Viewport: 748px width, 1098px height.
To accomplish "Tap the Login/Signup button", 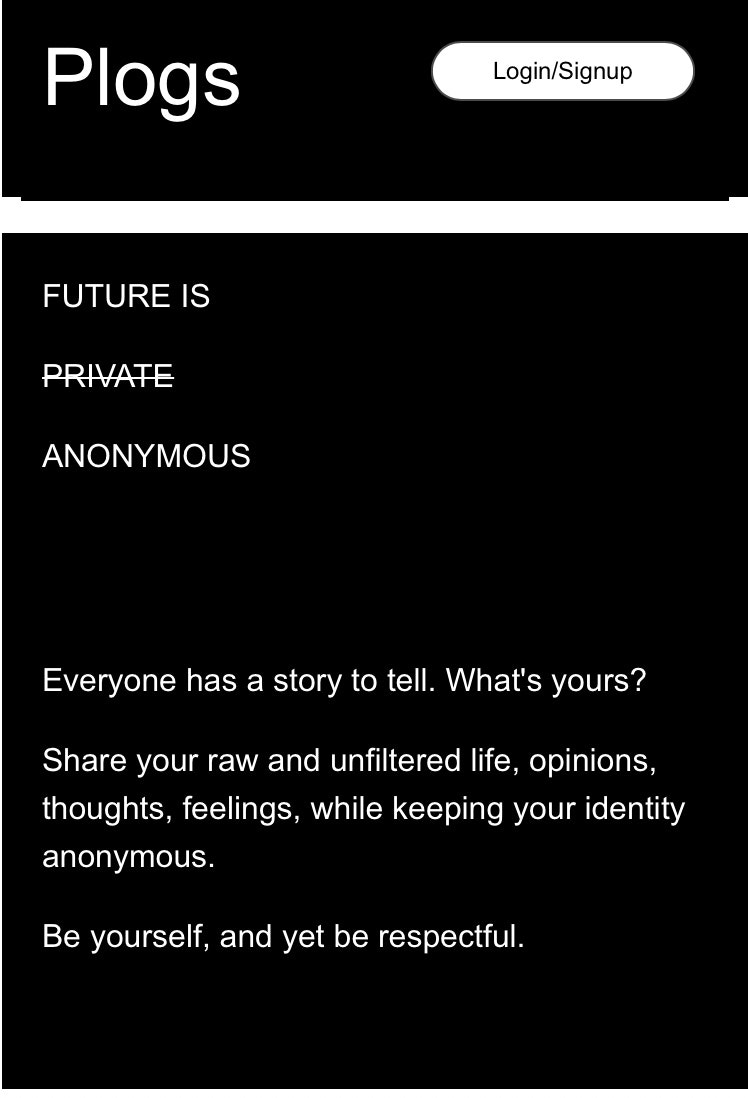I will (x=562, y=71).
